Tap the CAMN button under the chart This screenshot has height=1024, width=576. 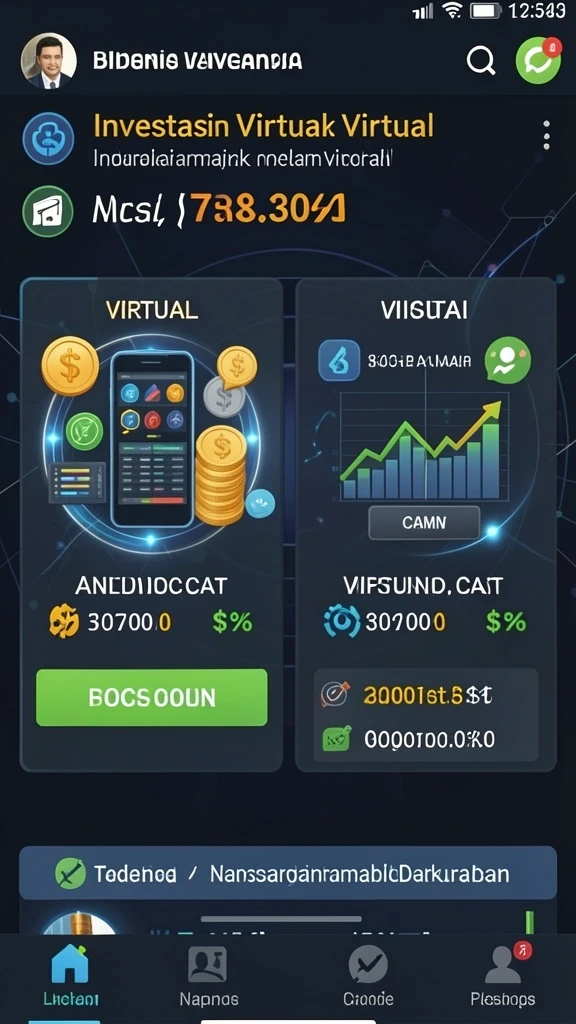click(x=424, y=522)
